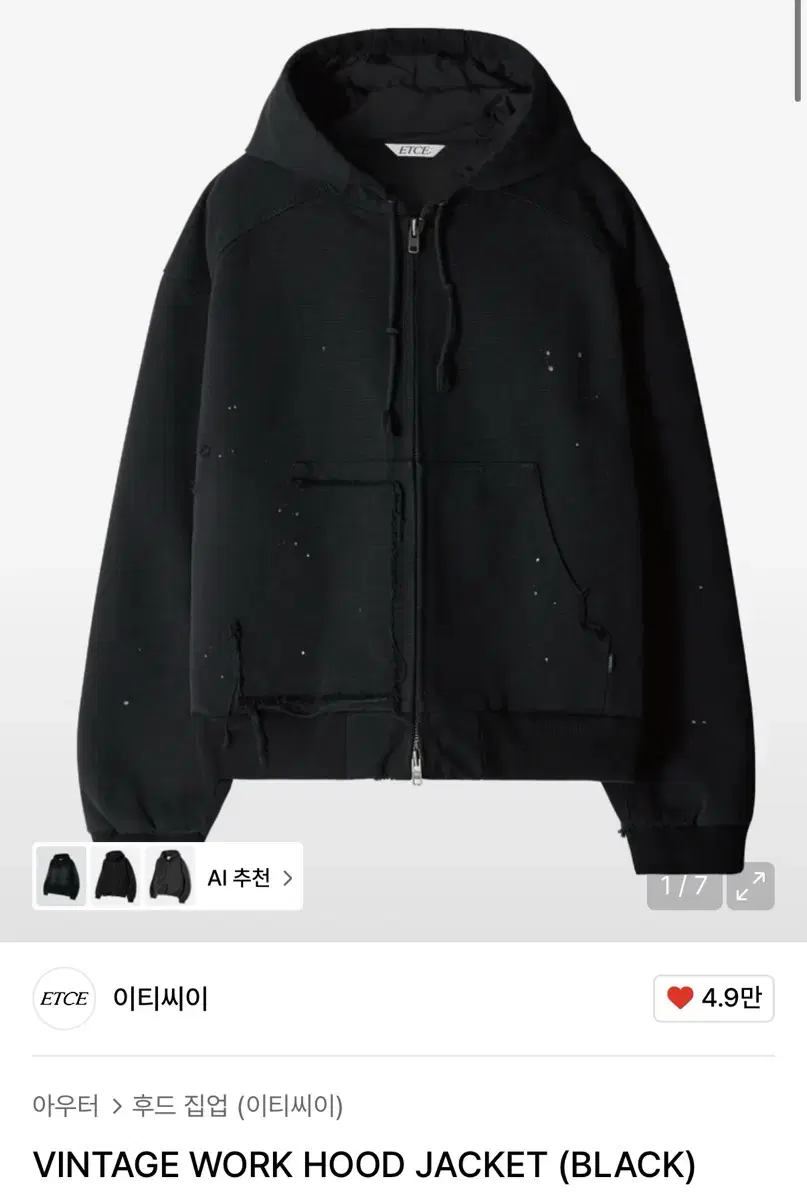Expand AI 추천 with the chevron
Viewport: 807px width, 1200px height.
tap(288, 877)
